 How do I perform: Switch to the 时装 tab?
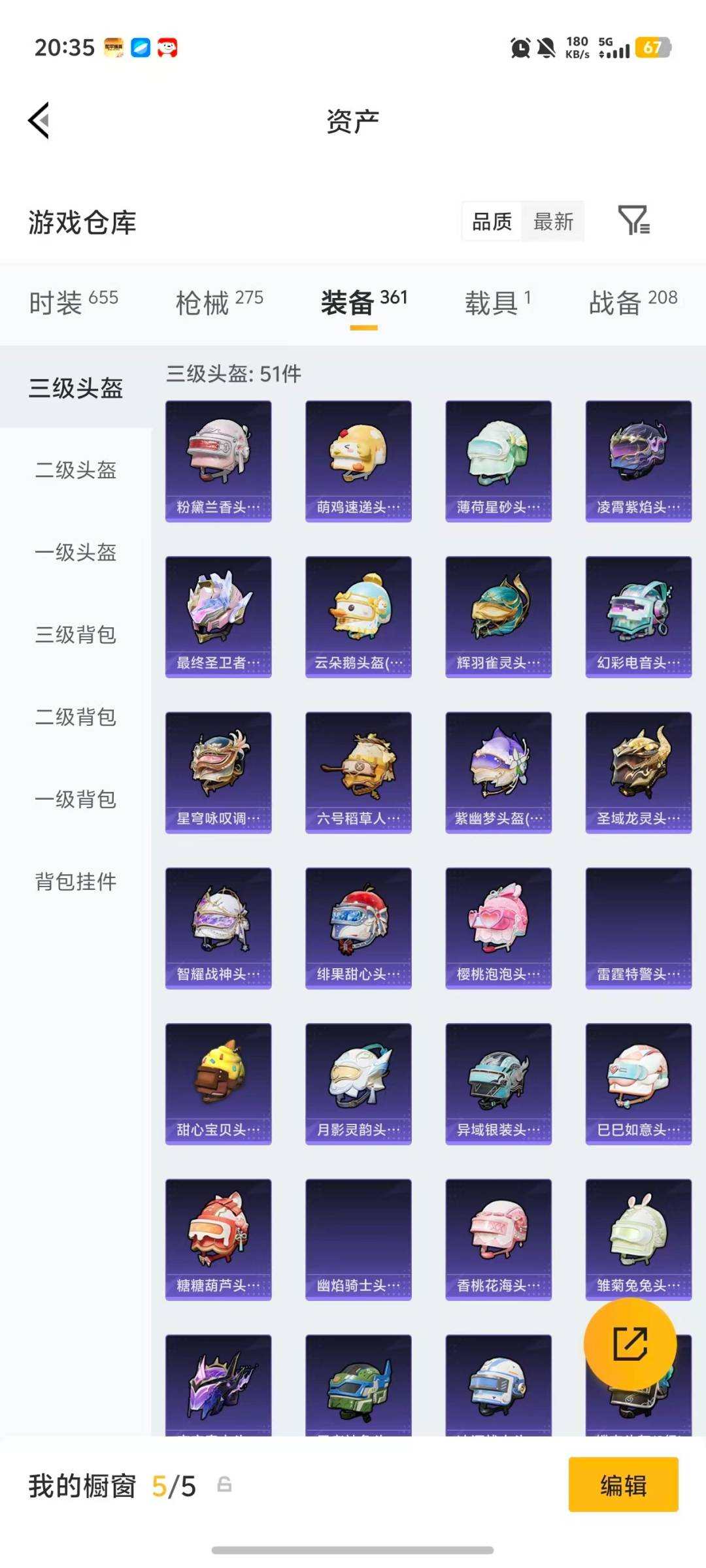coord(73,302)
